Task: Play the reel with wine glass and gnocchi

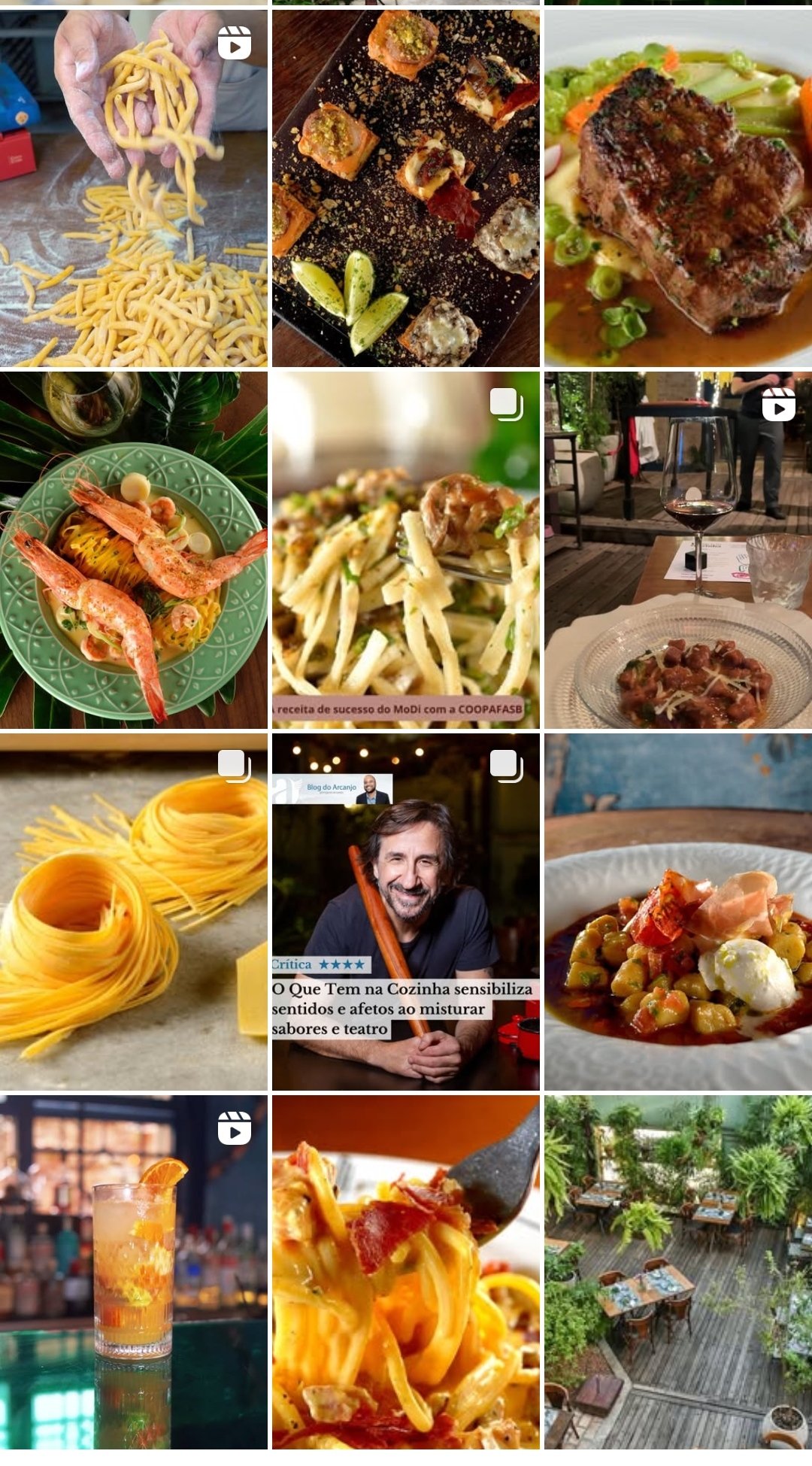Action: click(x=678, y=550)
